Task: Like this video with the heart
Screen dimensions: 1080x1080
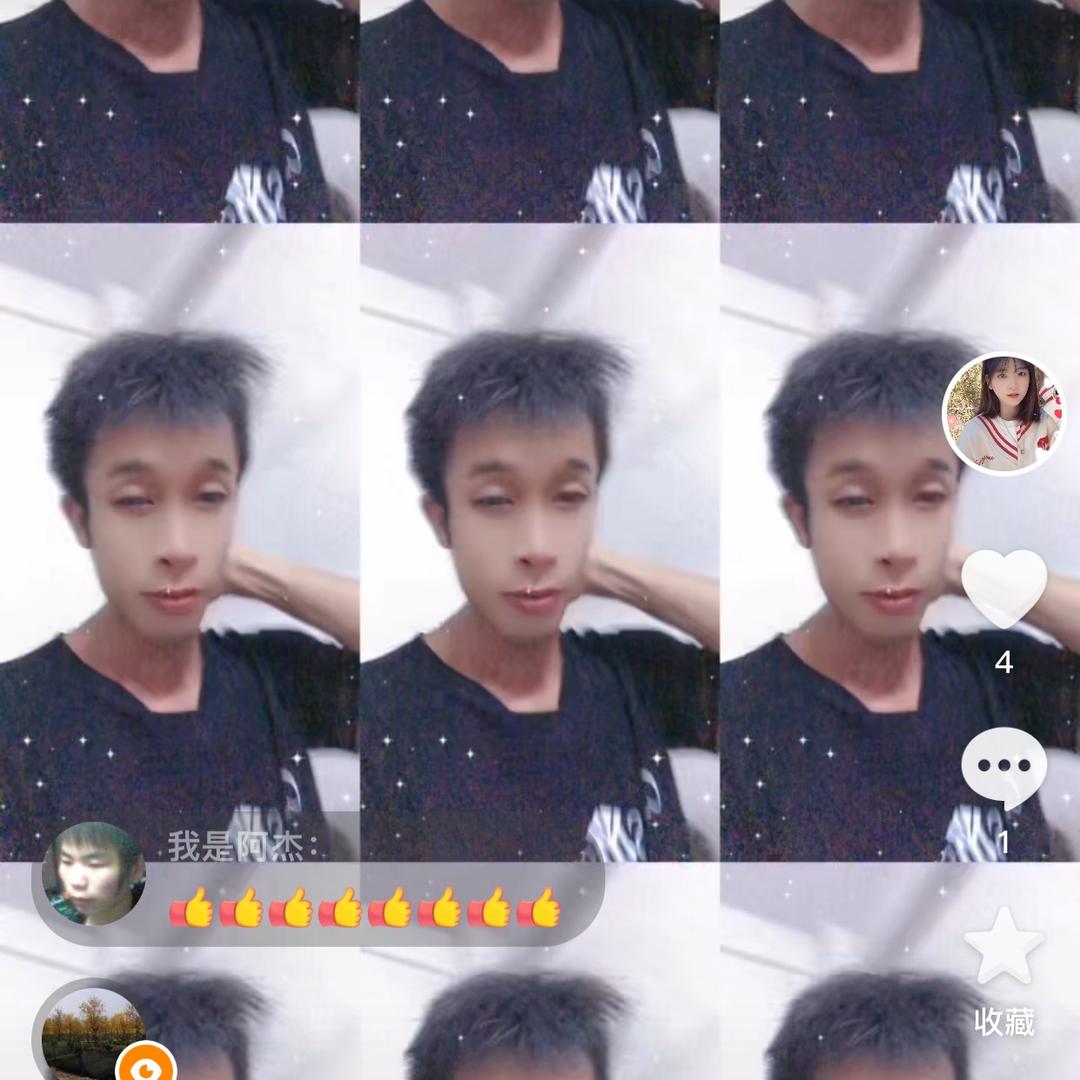Action: point(1003,588)
